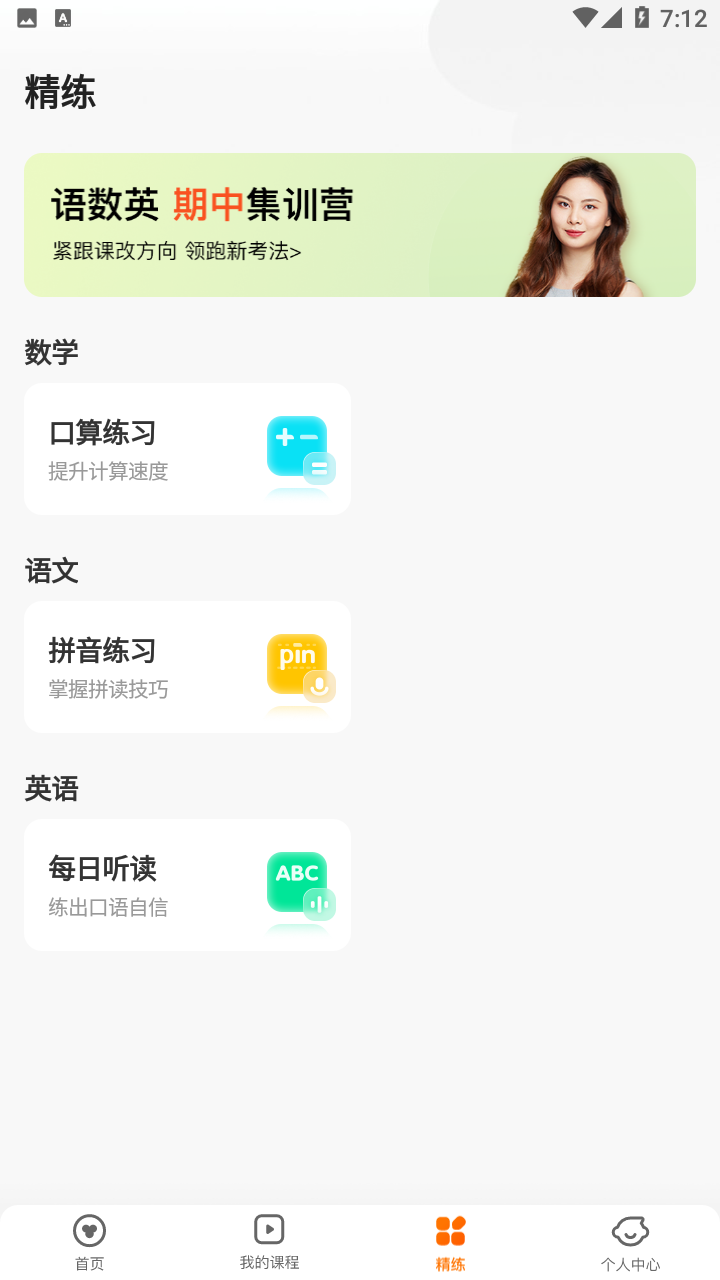Open the 每日听读 card
This screenshot has width=720, height=1280.
pyautogui.click(x=187, y=885)
